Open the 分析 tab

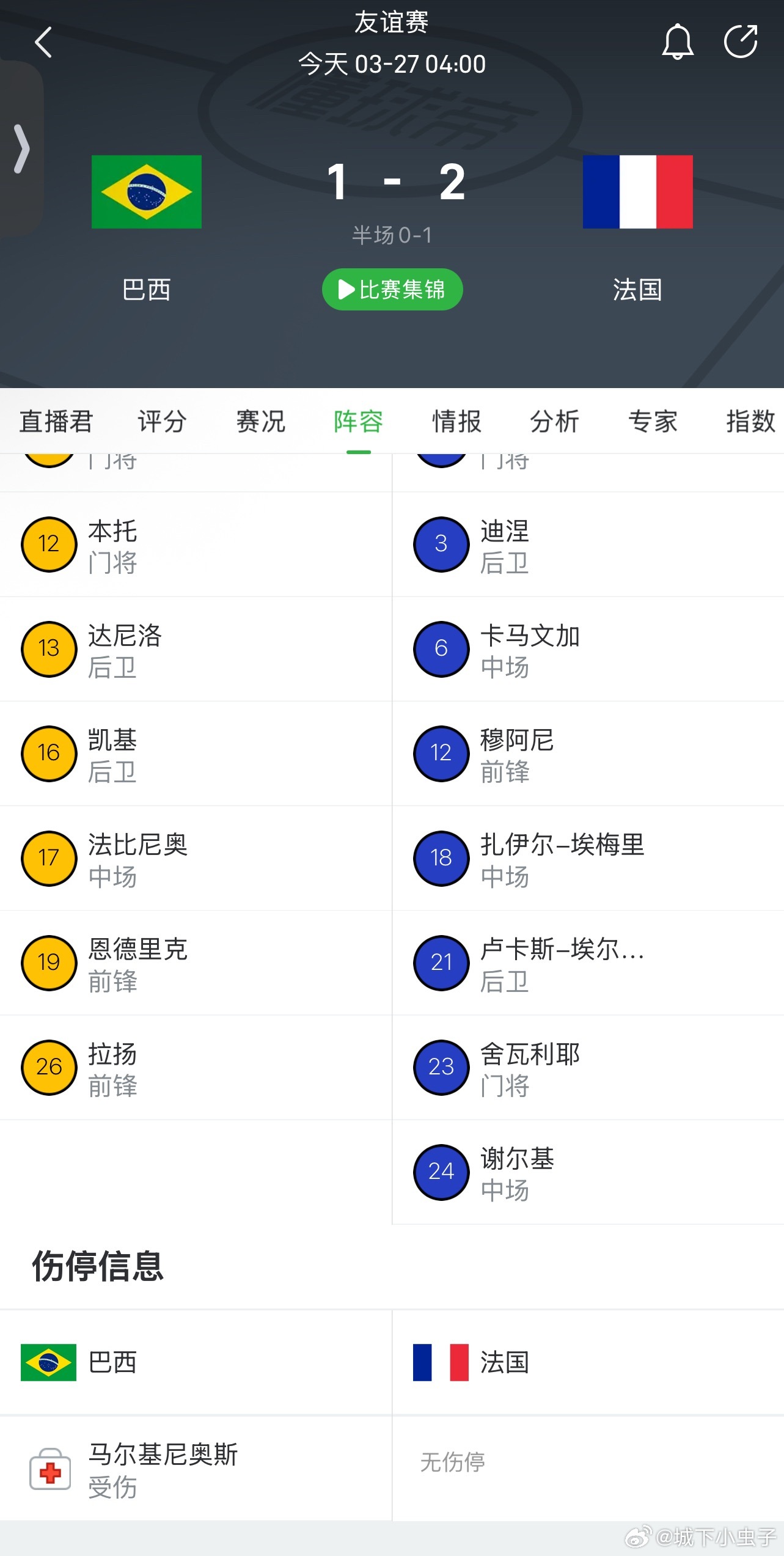click(x=554, y=421)
